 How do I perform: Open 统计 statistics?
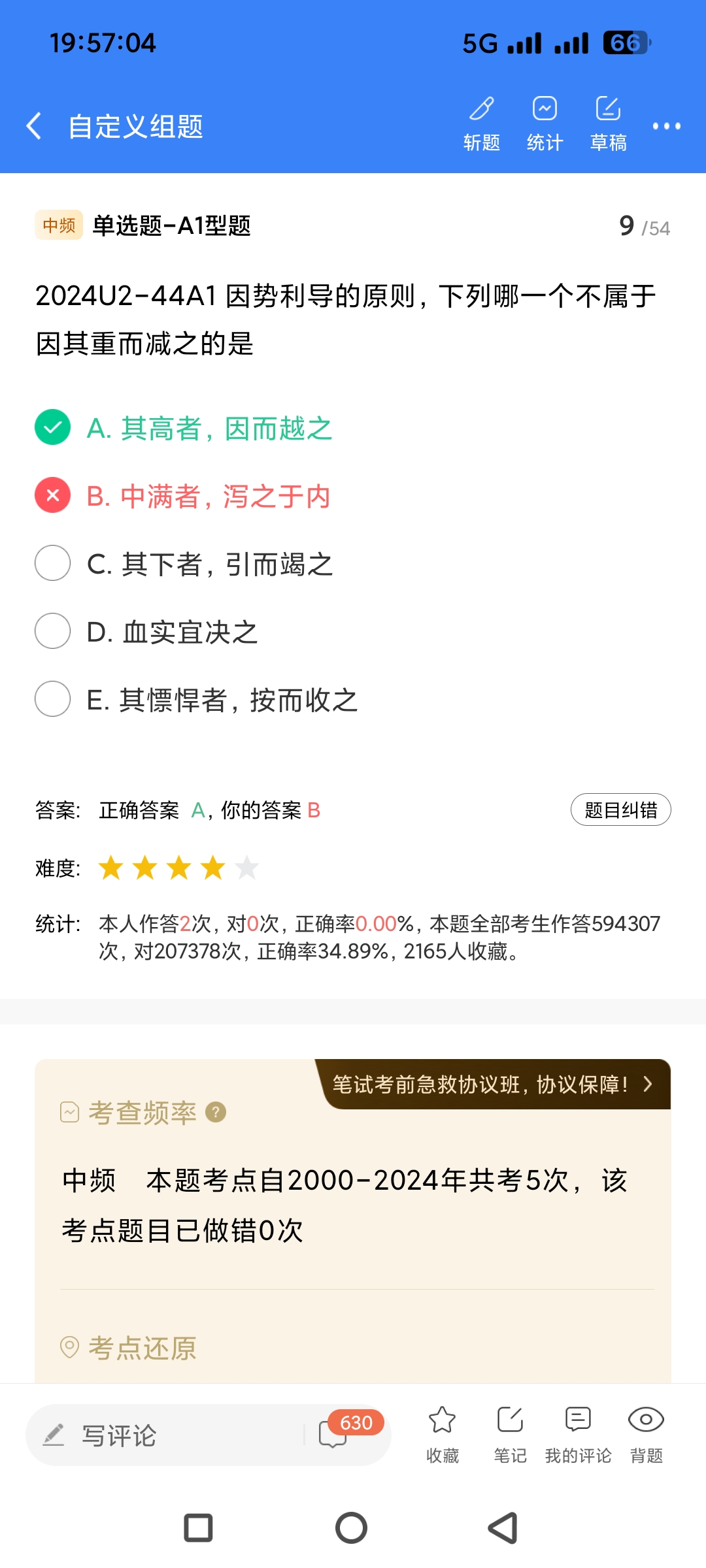(x=545, y=124)
